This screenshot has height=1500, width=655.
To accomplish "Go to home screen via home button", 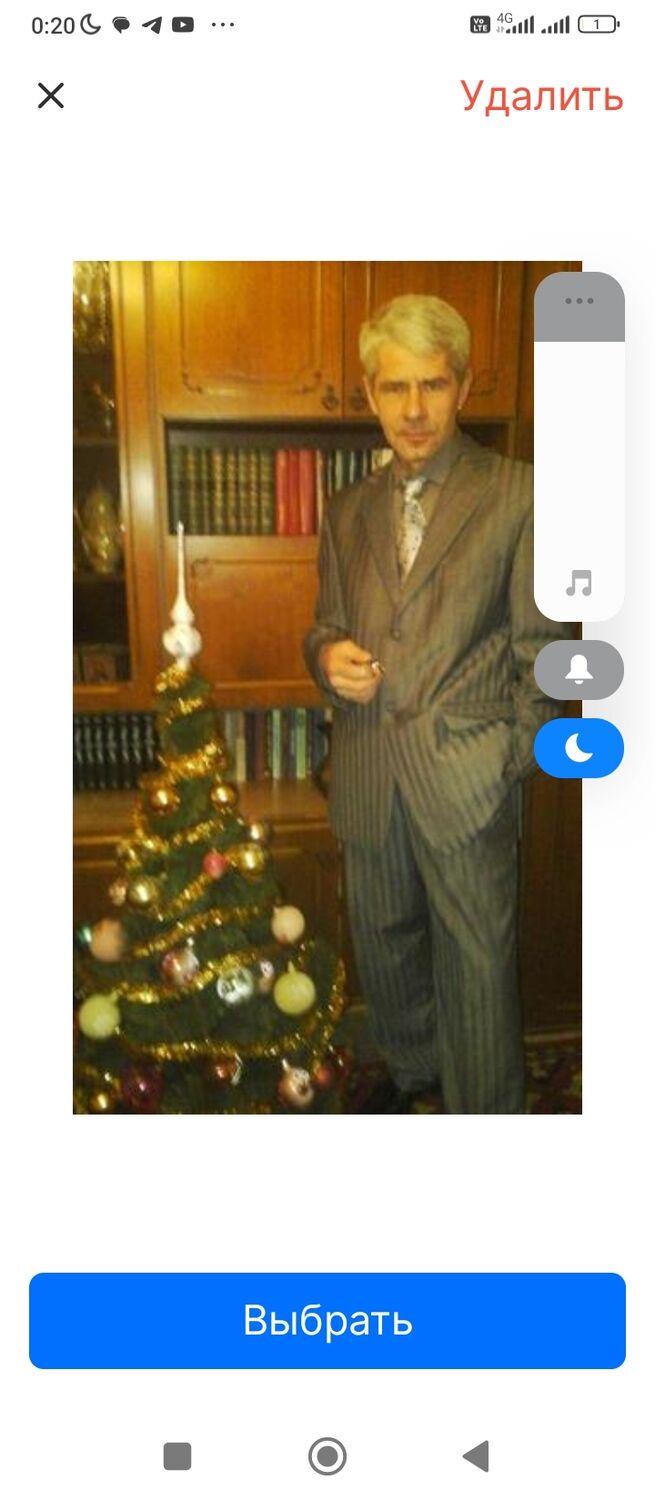I will pyautogui.click(x=327, y=1456).
